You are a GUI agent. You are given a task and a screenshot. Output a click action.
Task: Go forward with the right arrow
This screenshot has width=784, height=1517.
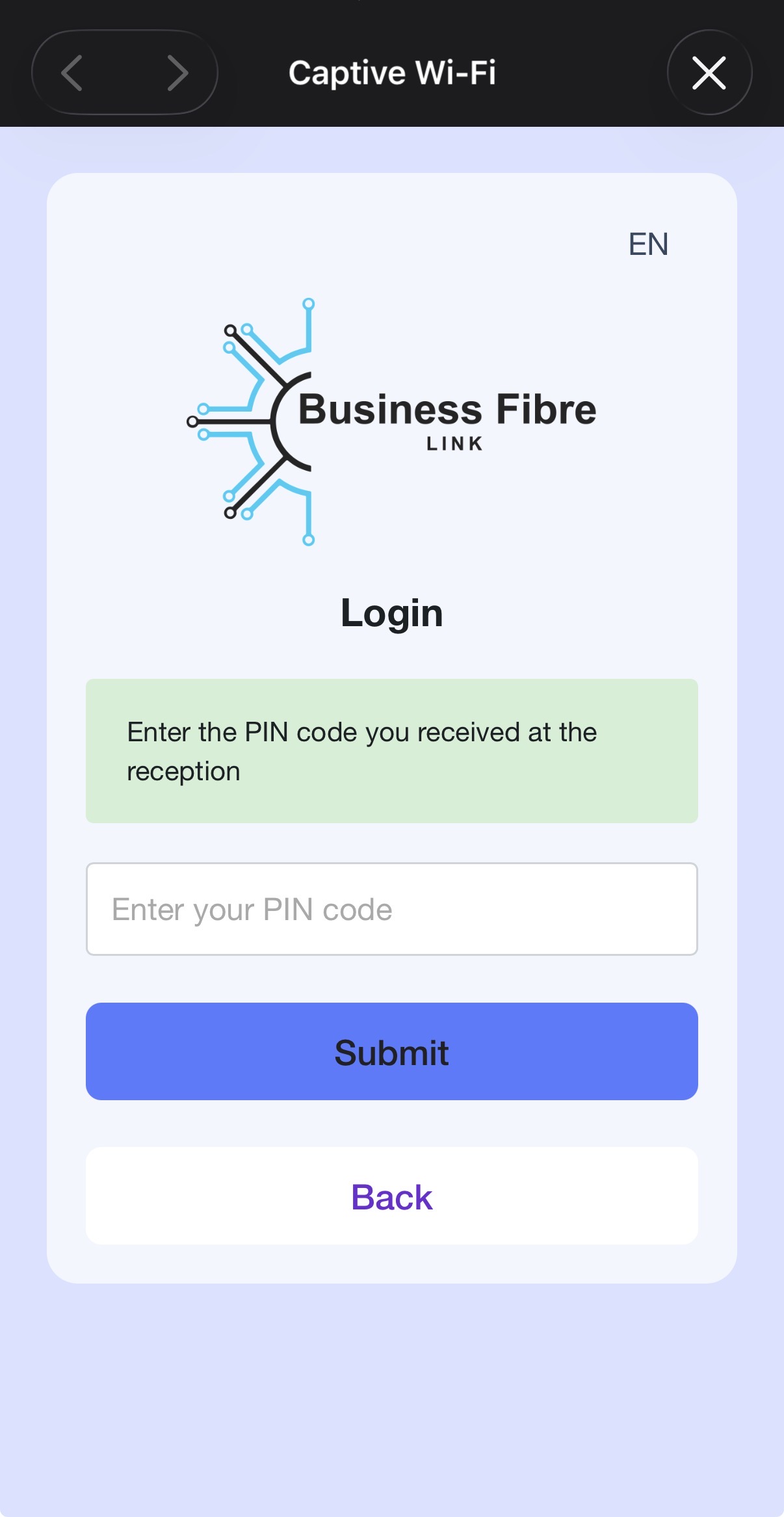click(x=177, y=72)
